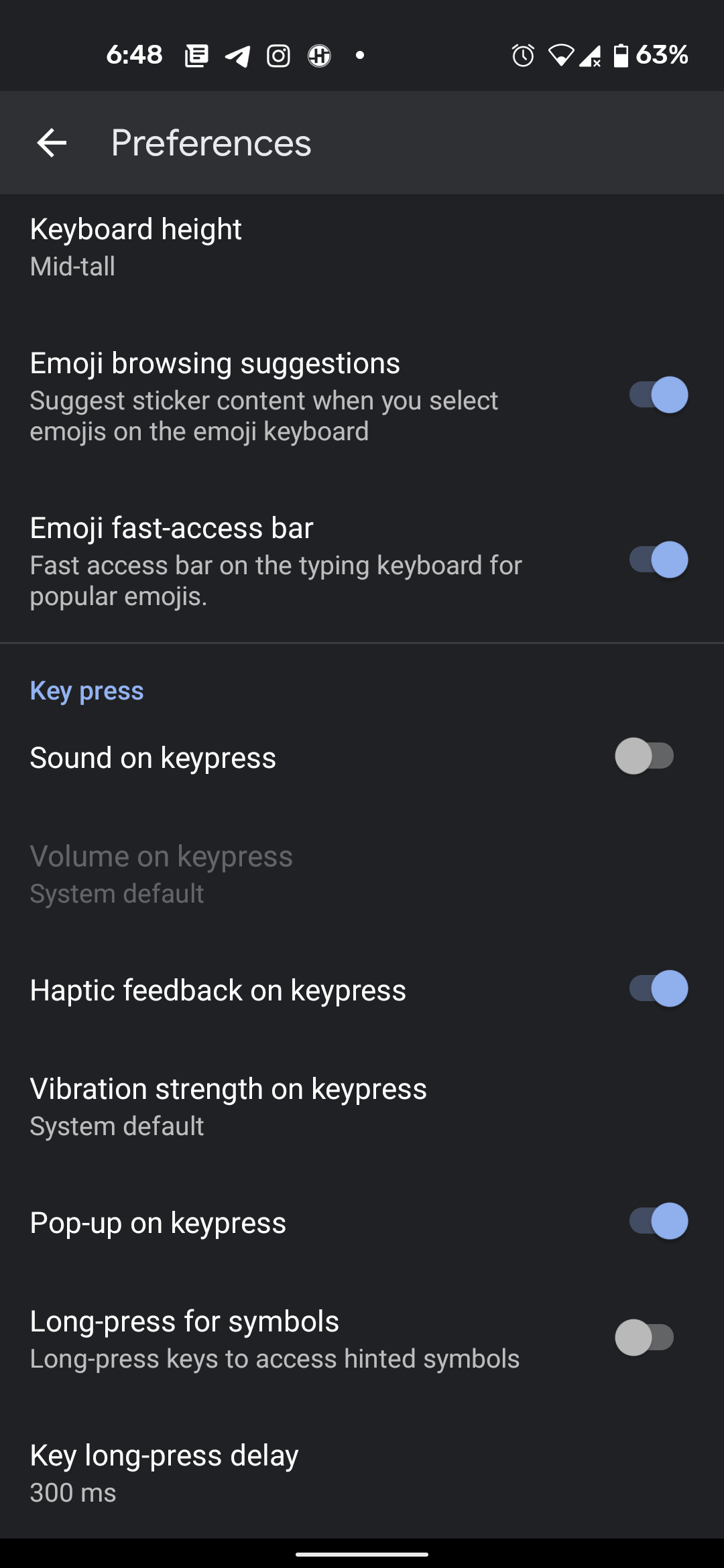Turn off Emoji browsing suggestions
Screen dimensions: 724x1568
658,395
